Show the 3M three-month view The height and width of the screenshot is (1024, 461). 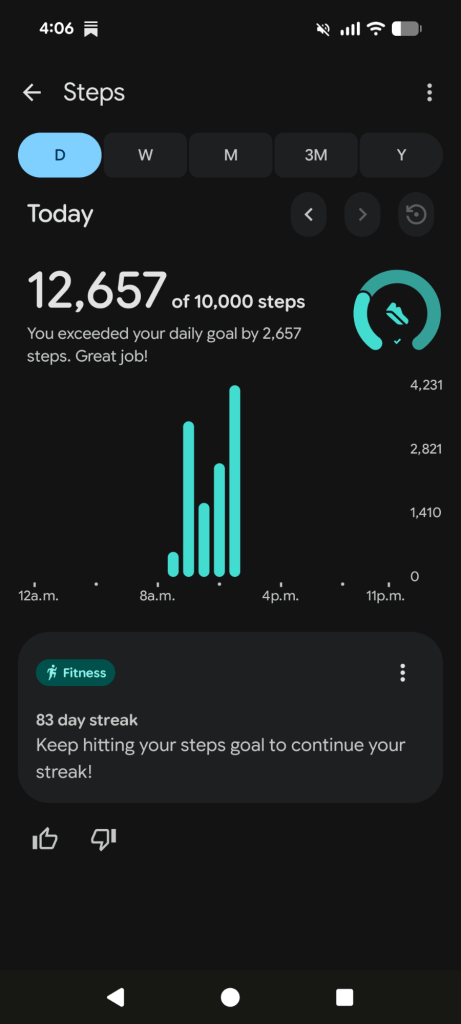(x=316, y=155)
